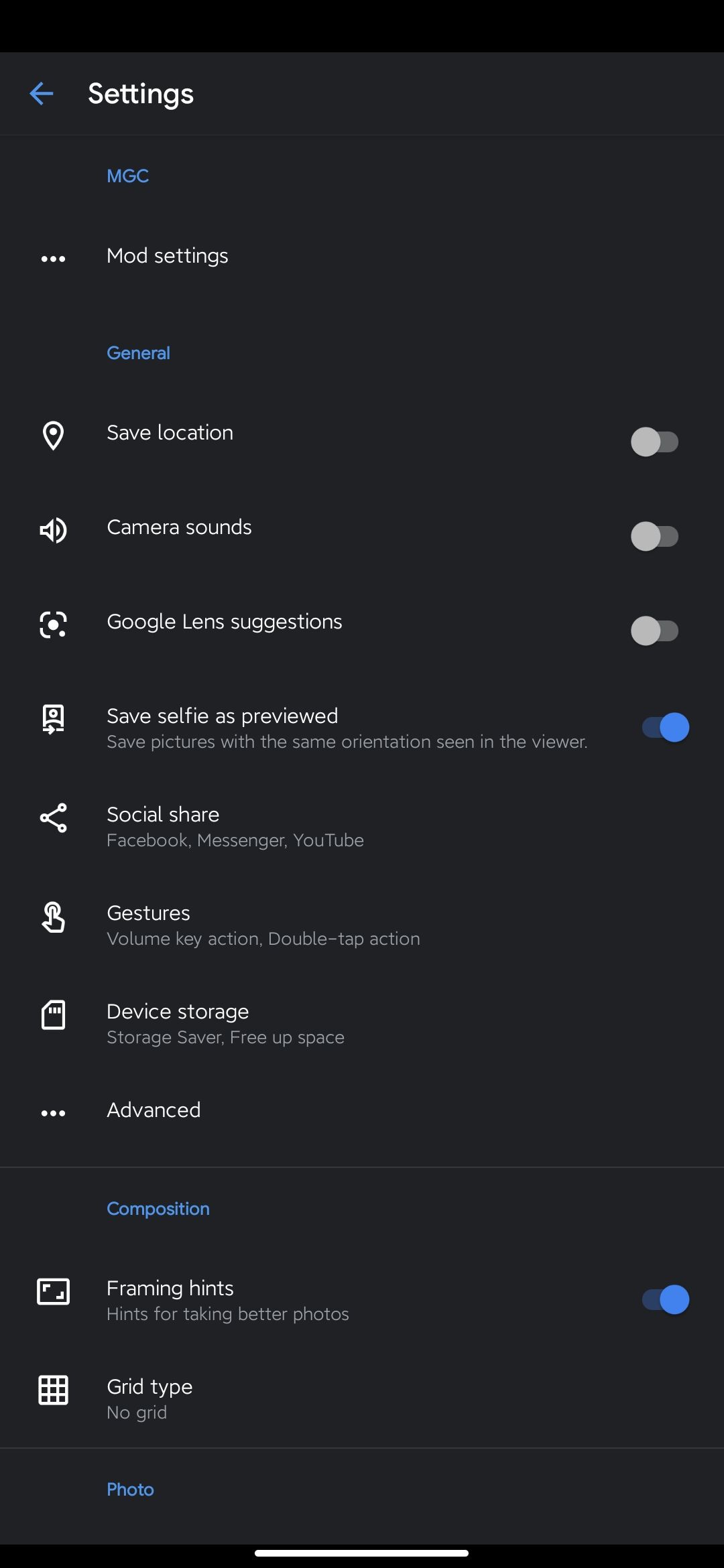Enable the Save location switch
The image size is (724, 1568).
tap(654, 442)
